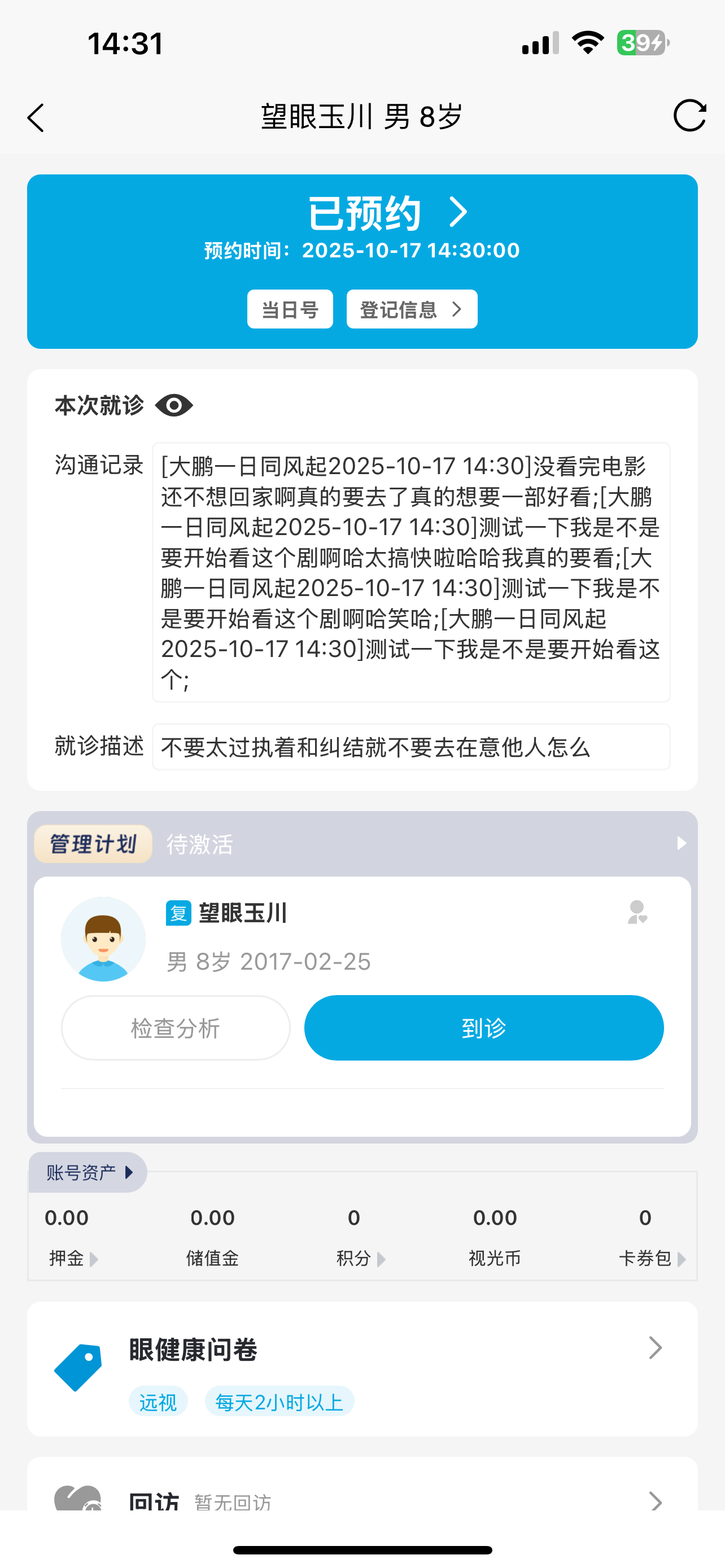Image resolution: width=725 pixels, height=1568 pixels.
Task: Tap the 当日号 button
Action: click(x=290, y=309)
